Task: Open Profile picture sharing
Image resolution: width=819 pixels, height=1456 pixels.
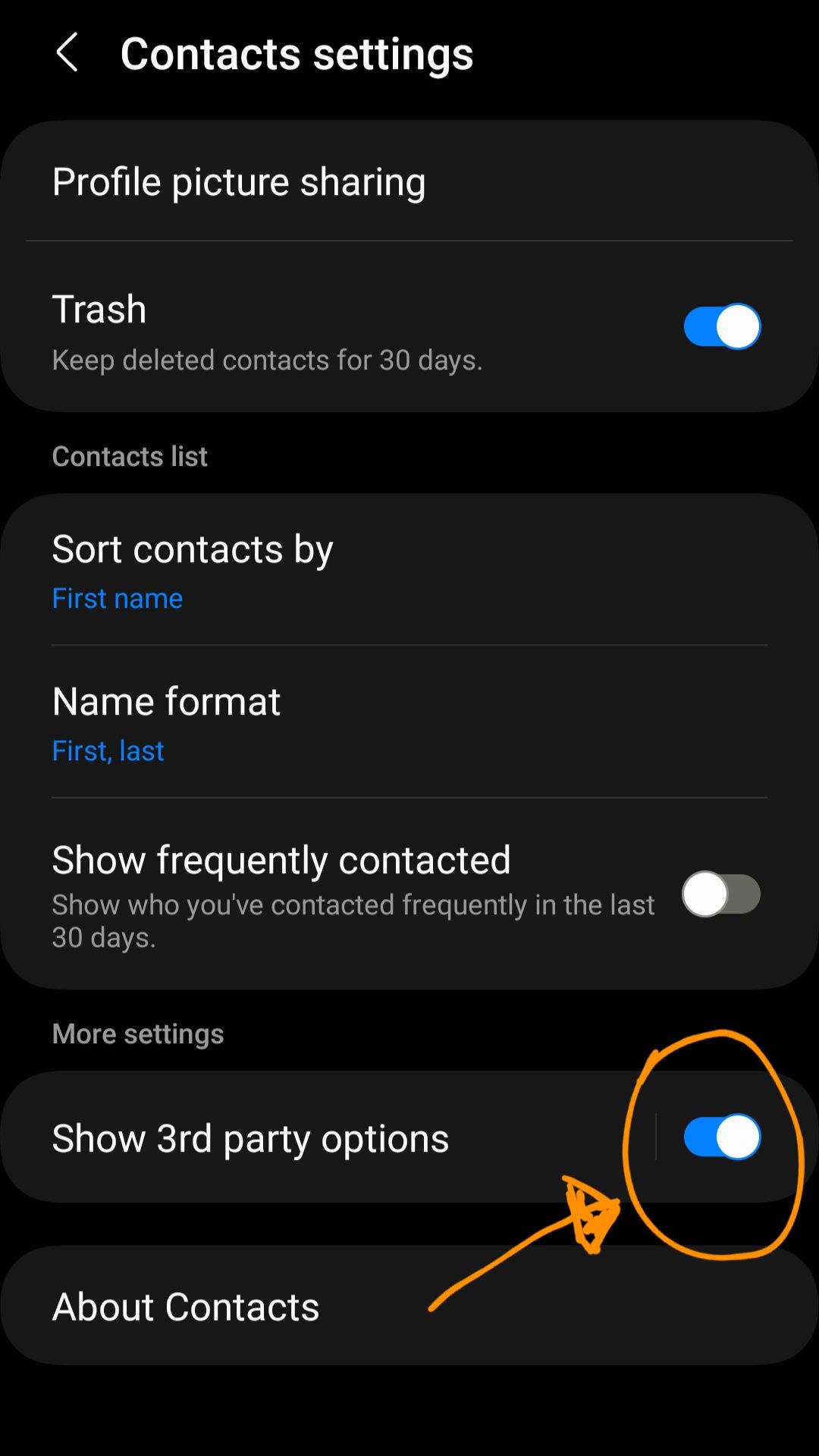Action: coord(239,182)
